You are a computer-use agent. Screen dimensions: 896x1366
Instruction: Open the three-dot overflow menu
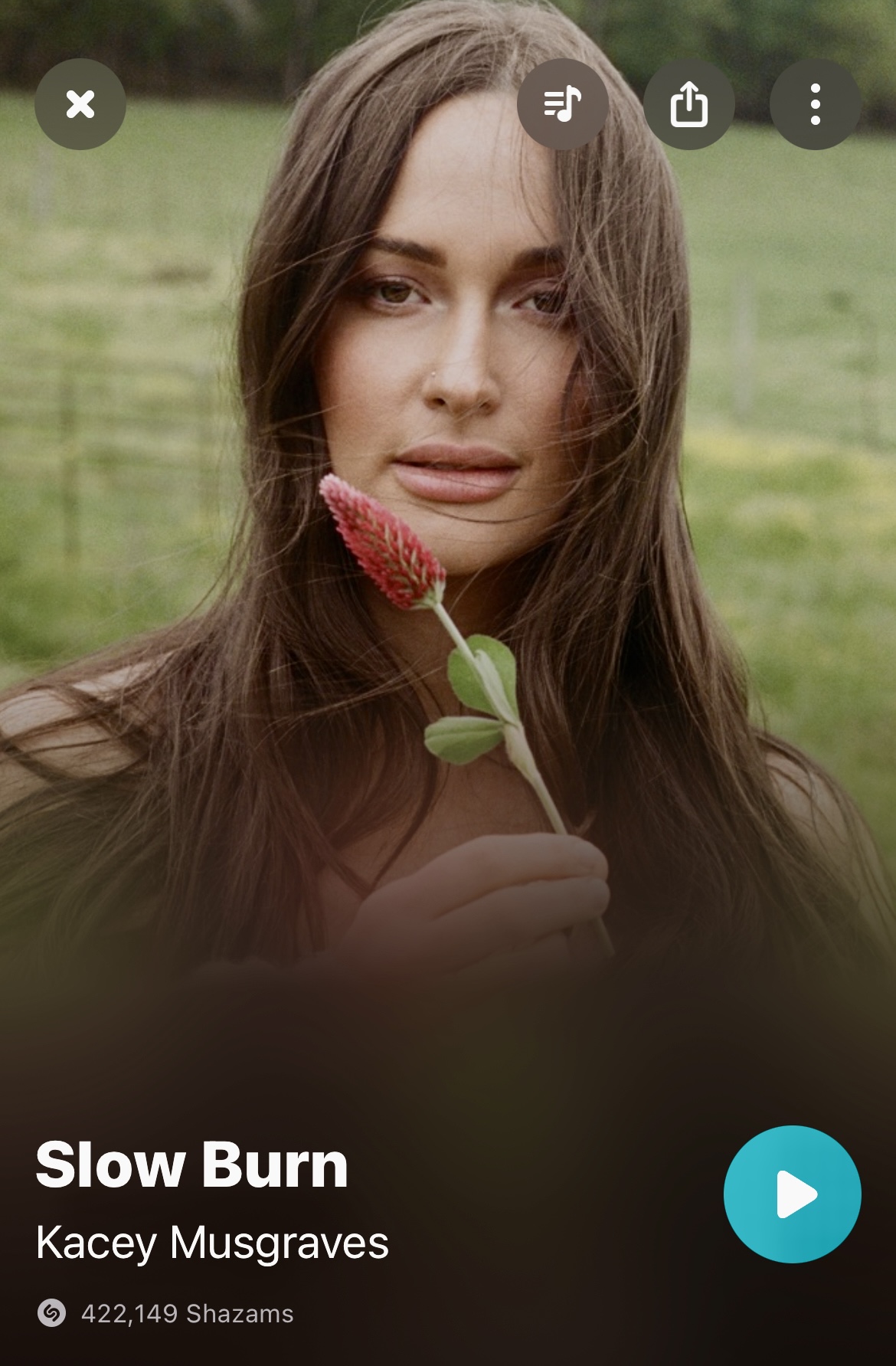tap(815, 104)
